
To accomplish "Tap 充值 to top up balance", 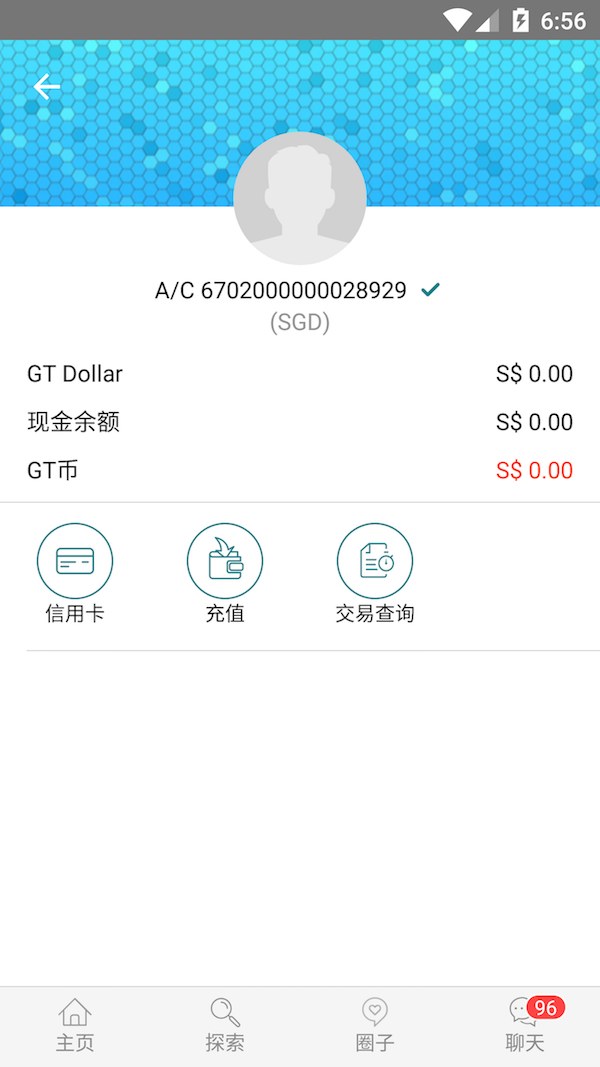I will pyautogui.click(x=225, y=572).
